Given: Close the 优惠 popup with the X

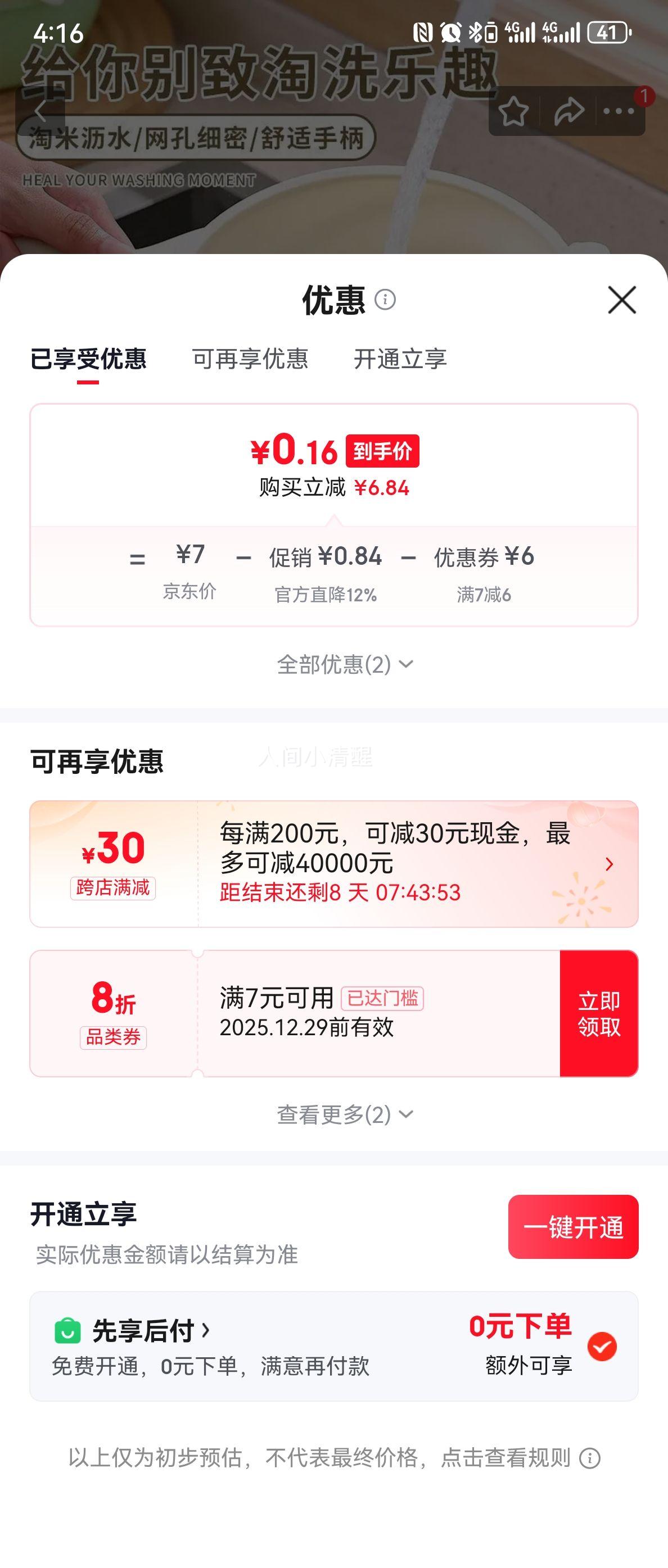Looking at the screenshot, I should [621, 301].
